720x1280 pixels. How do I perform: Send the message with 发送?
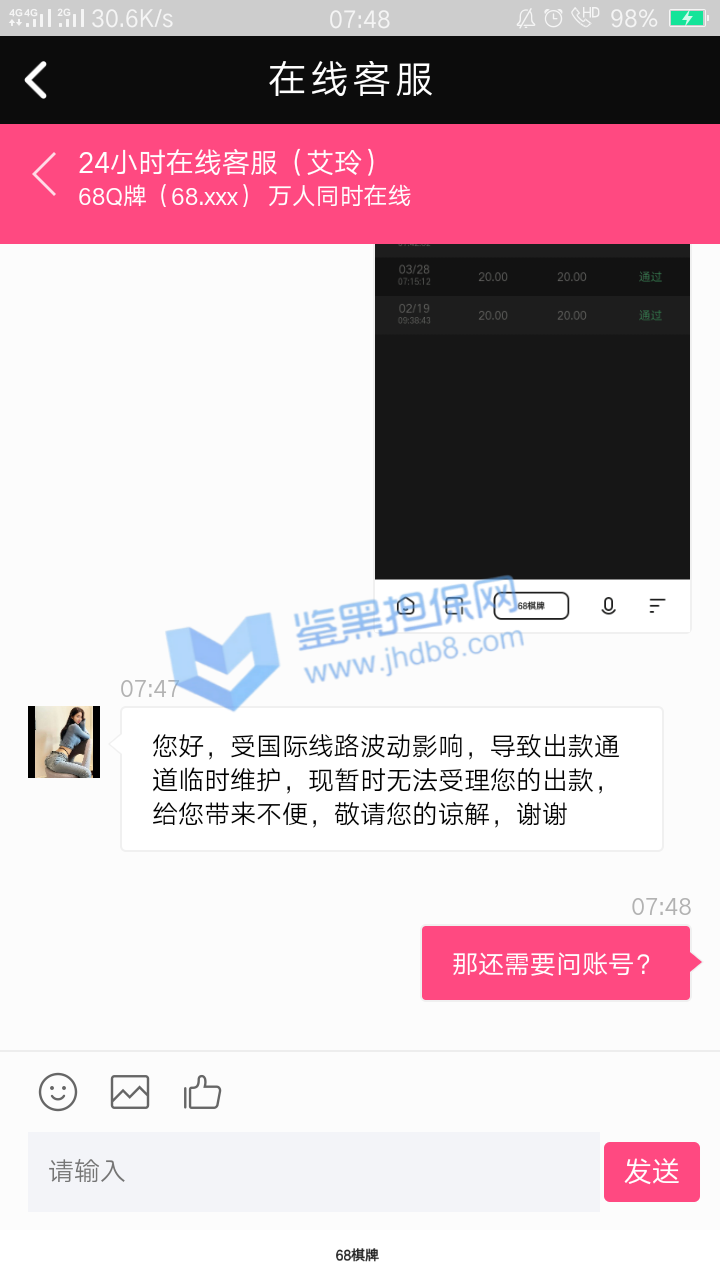click(652, 1171)
